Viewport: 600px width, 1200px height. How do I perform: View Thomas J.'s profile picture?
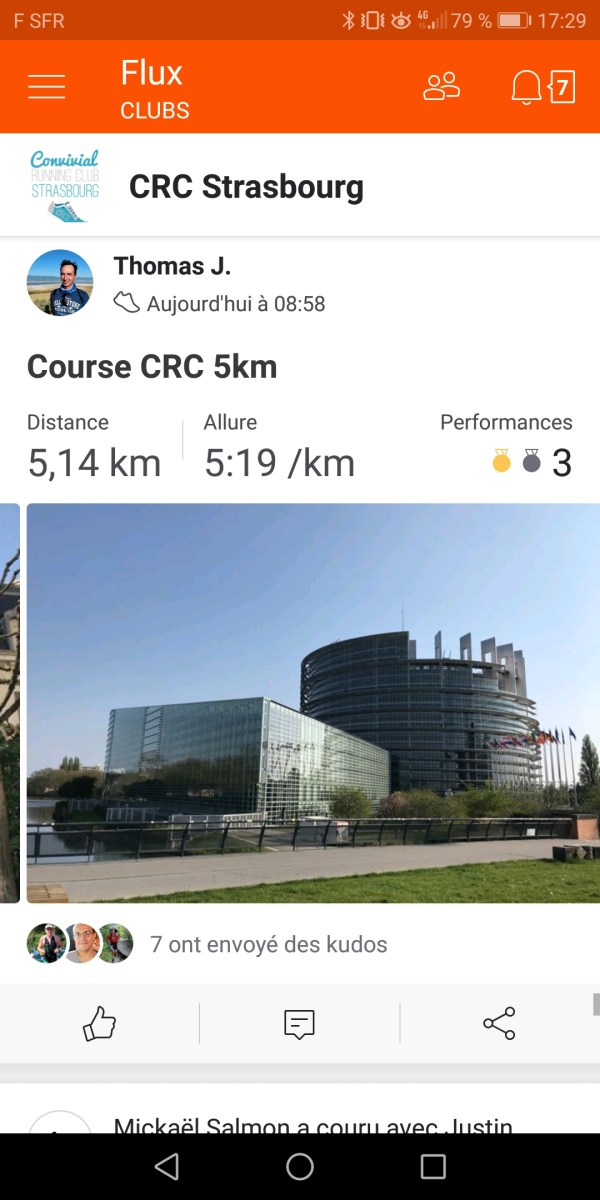[x=60, y=283]
